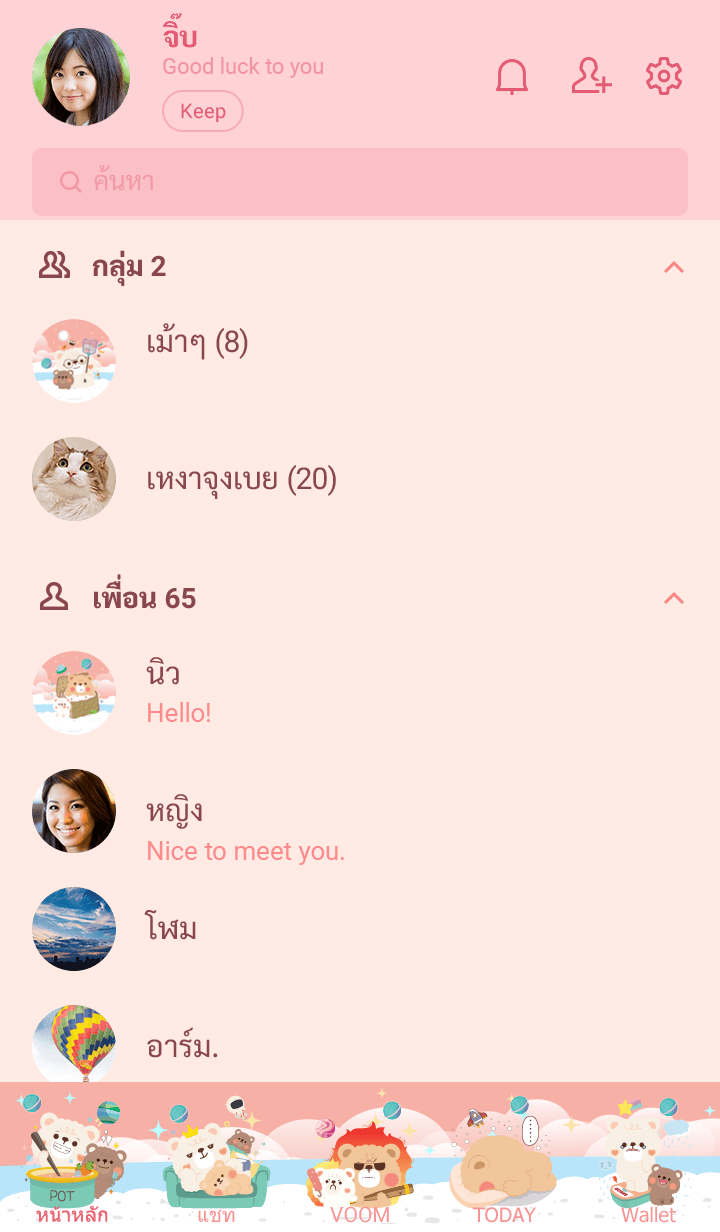720x1232 pixels.
Task: Tap the ค้นหา search field
Action: [x=360, y=182]
